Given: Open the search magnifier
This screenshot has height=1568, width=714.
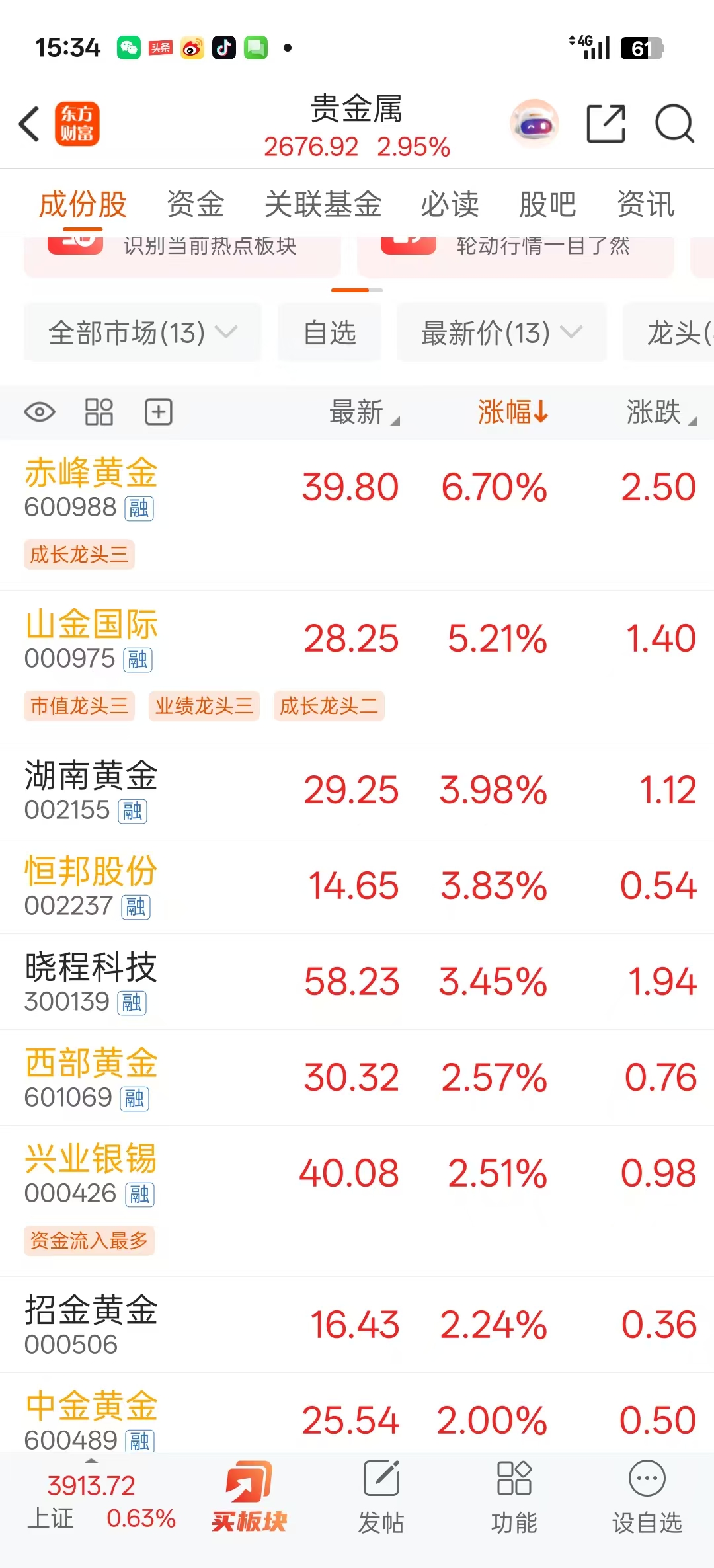Looking at the screenshot, I should pyautogui.click(x=674, y=124).
